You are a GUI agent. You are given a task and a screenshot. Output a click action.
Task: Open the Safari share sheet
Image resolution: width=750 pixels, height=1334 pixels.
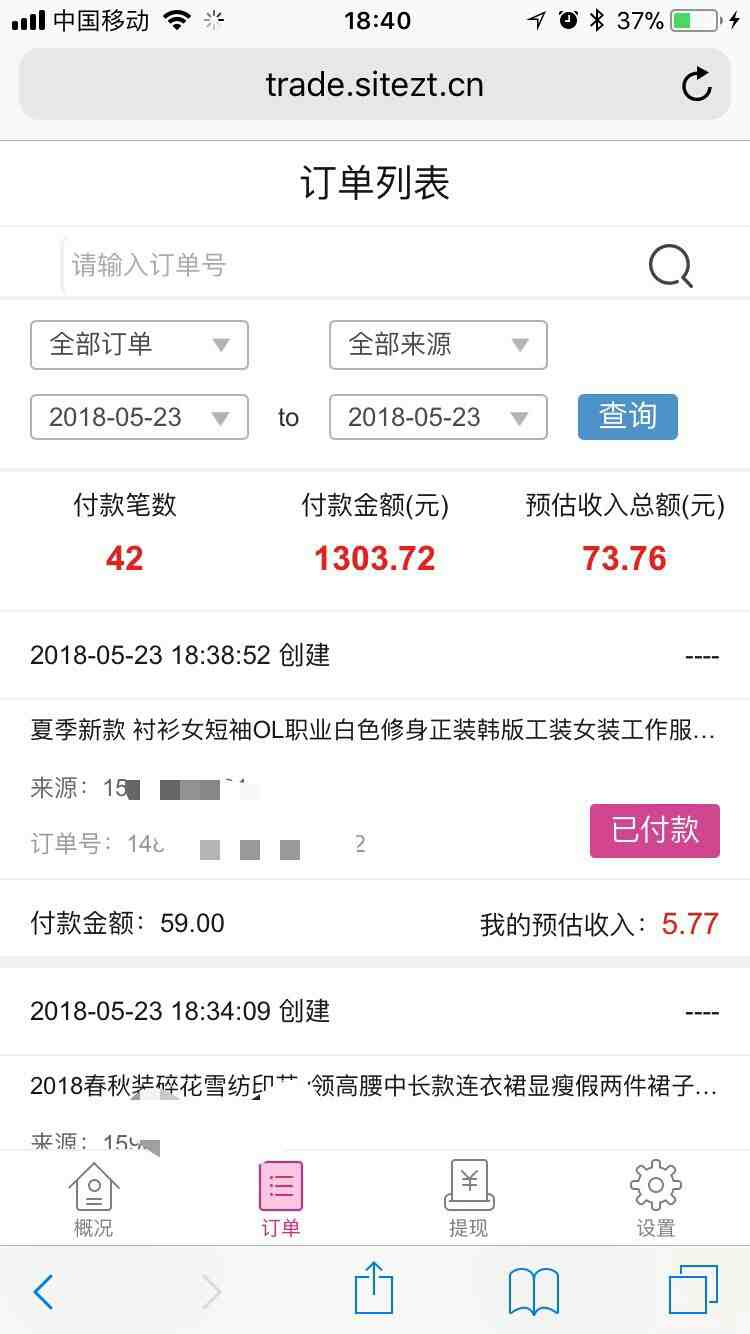[x=374, y=1288]
